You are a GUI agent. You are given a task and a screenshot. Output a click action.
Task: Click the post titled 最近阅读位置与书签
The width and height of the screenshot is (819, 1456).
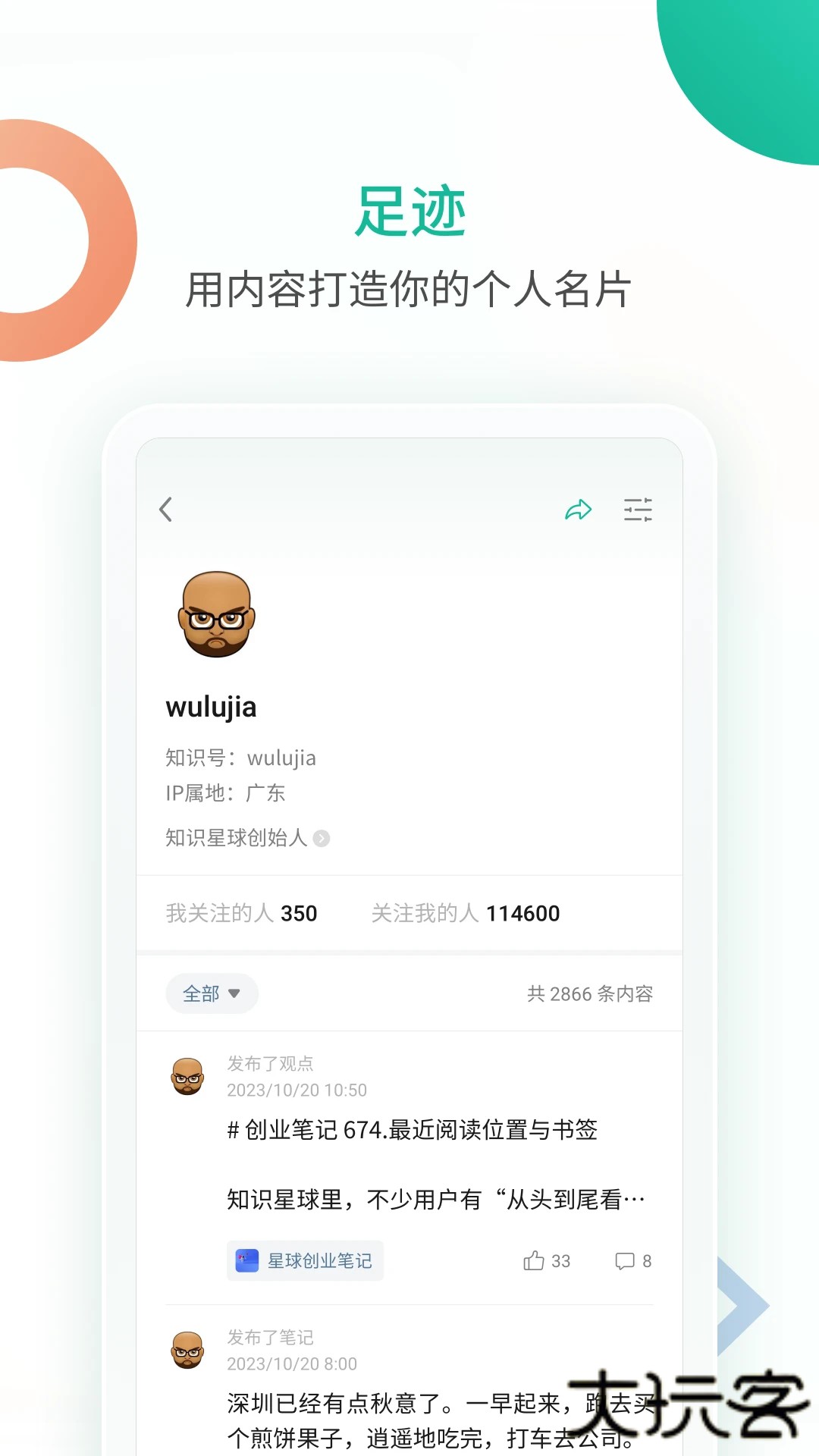coord(412,1131)
